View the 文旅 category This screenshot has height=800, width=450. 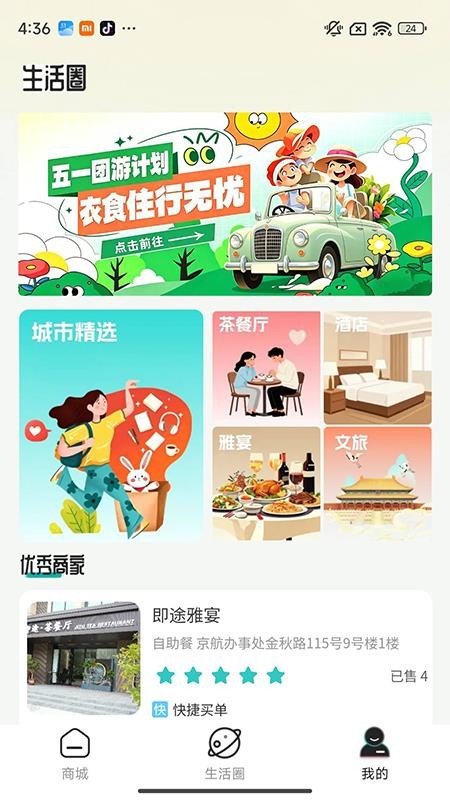pyautogui.click(x=378, y=484)
